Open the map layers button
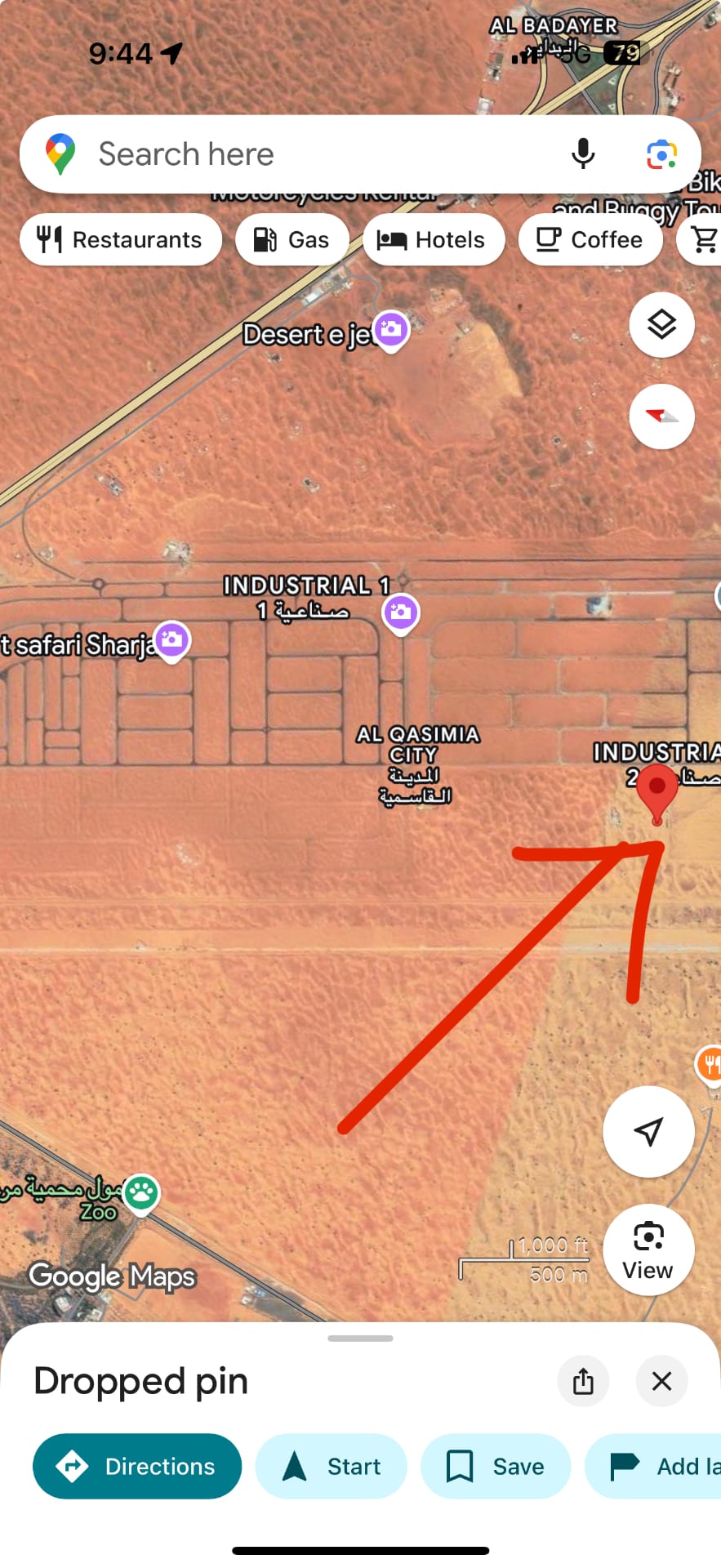This screenshot has width=721, height=1568. coord(661,325)
